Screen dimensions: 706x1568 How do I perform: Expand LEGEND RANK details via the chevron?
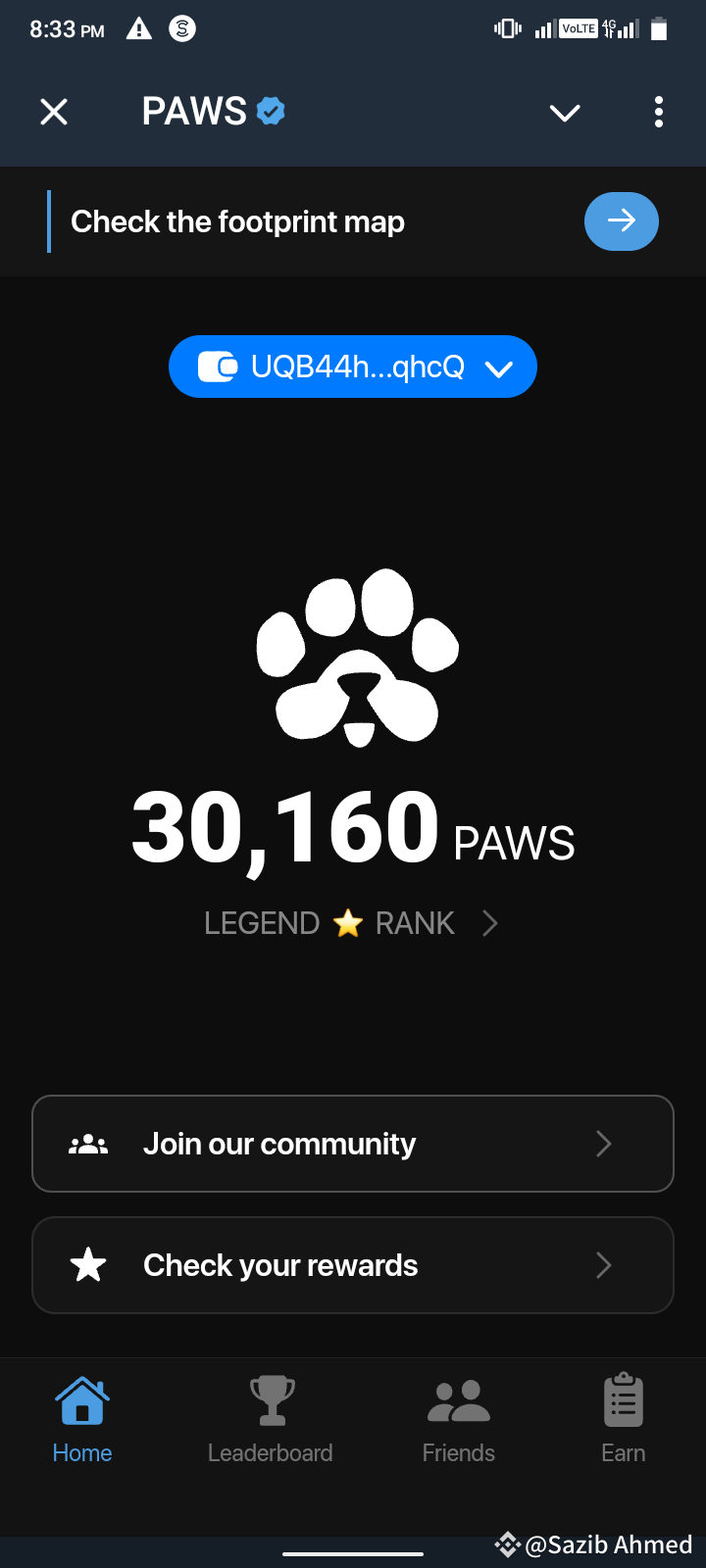coord(488,922)
